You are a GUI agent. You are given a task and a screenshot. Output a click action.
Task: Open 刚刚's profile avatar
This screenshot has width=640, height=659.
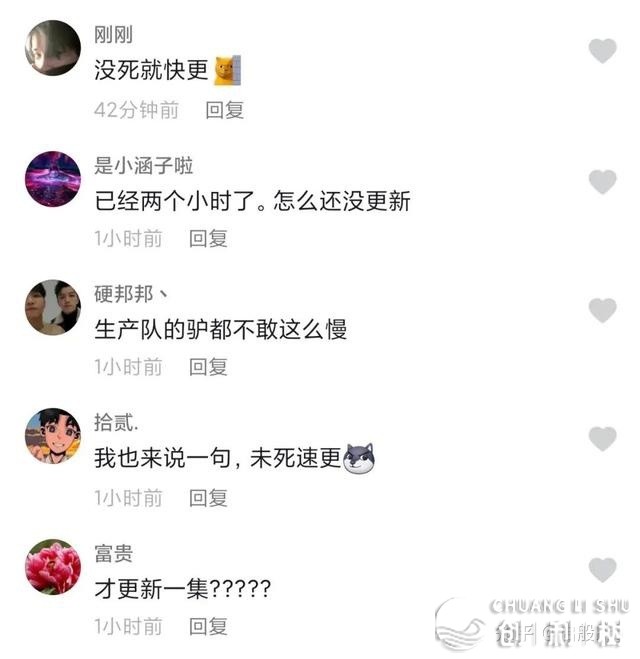point(52,48)
